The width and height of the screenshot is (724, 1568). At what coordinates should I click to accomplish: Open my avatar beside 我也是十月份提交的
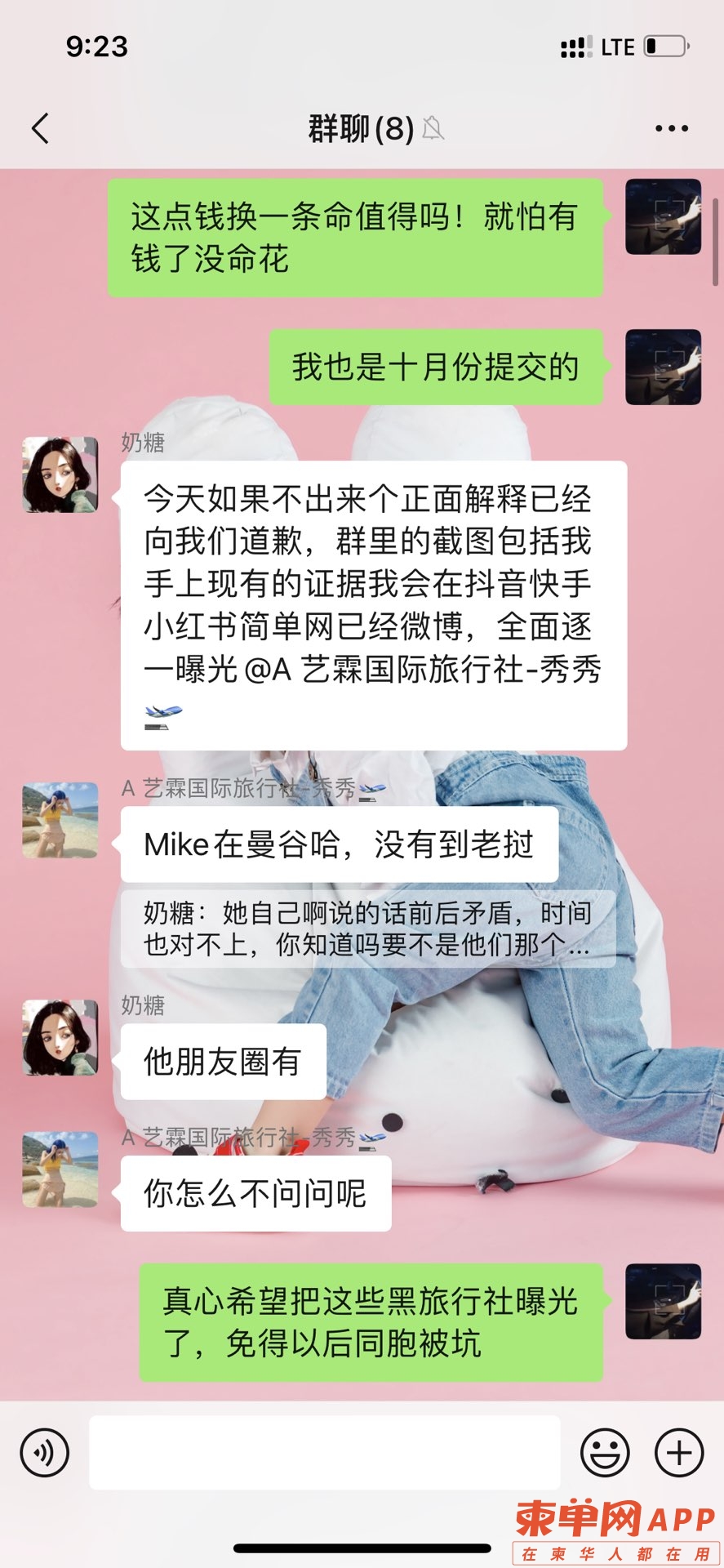tap(663, 367)
